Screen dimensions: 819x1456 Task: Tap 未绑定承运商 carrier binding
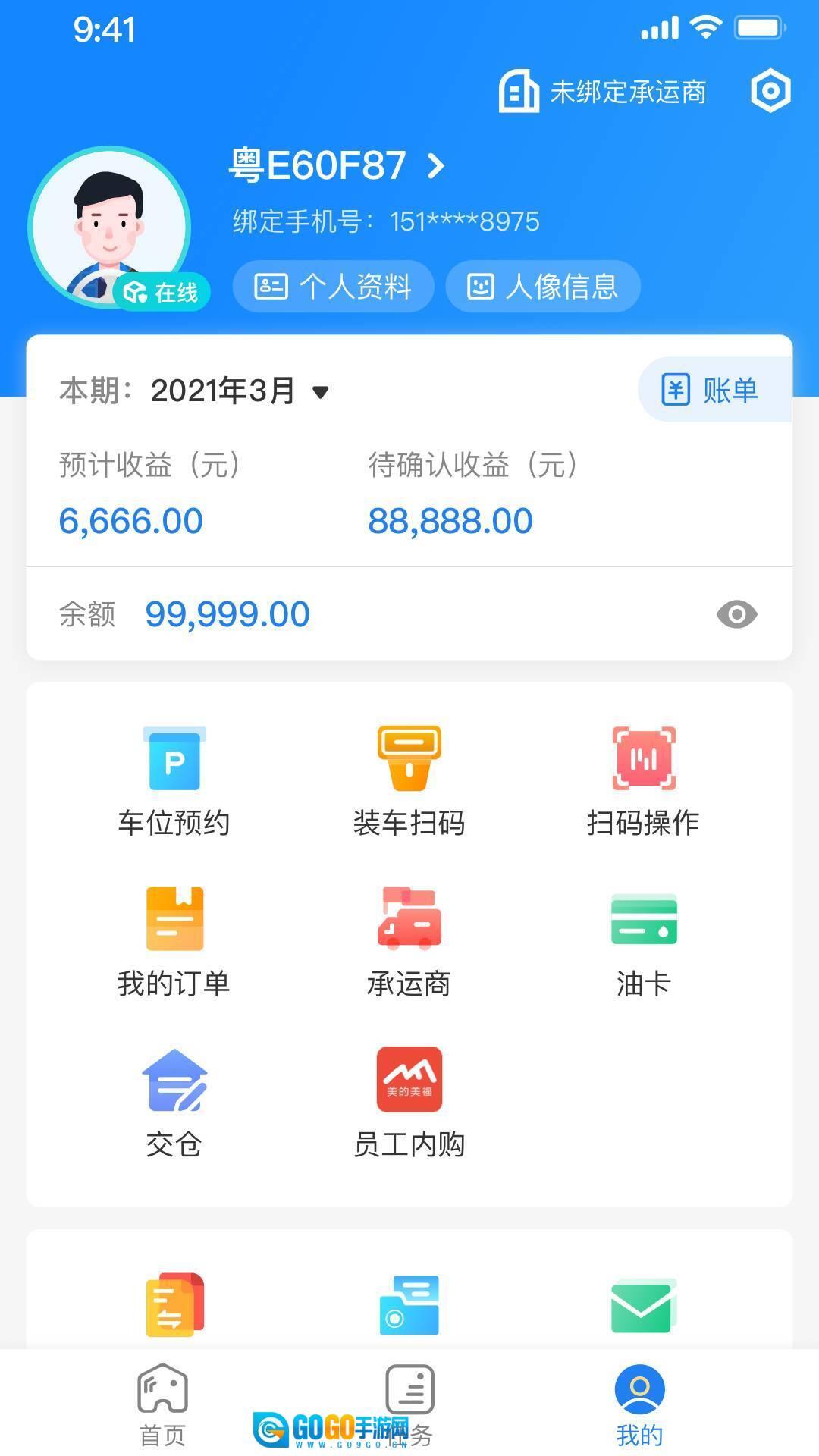pyautogui.click(x=603, y=92)
